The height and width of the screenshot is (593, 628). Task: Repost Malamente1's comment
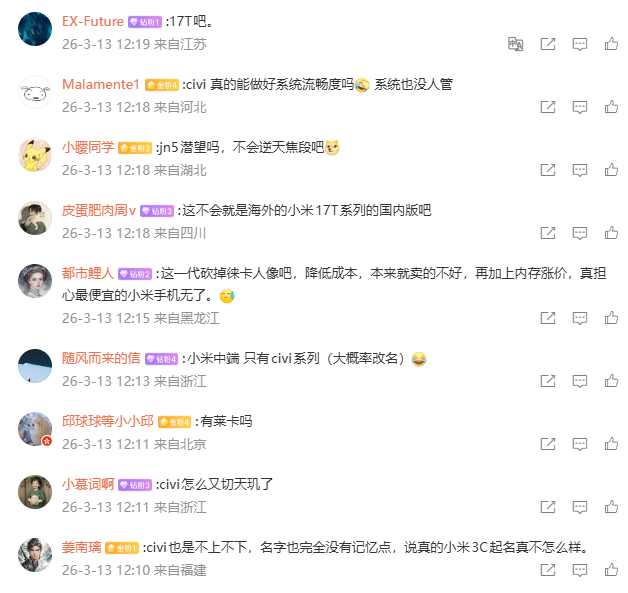click(548, 107)
